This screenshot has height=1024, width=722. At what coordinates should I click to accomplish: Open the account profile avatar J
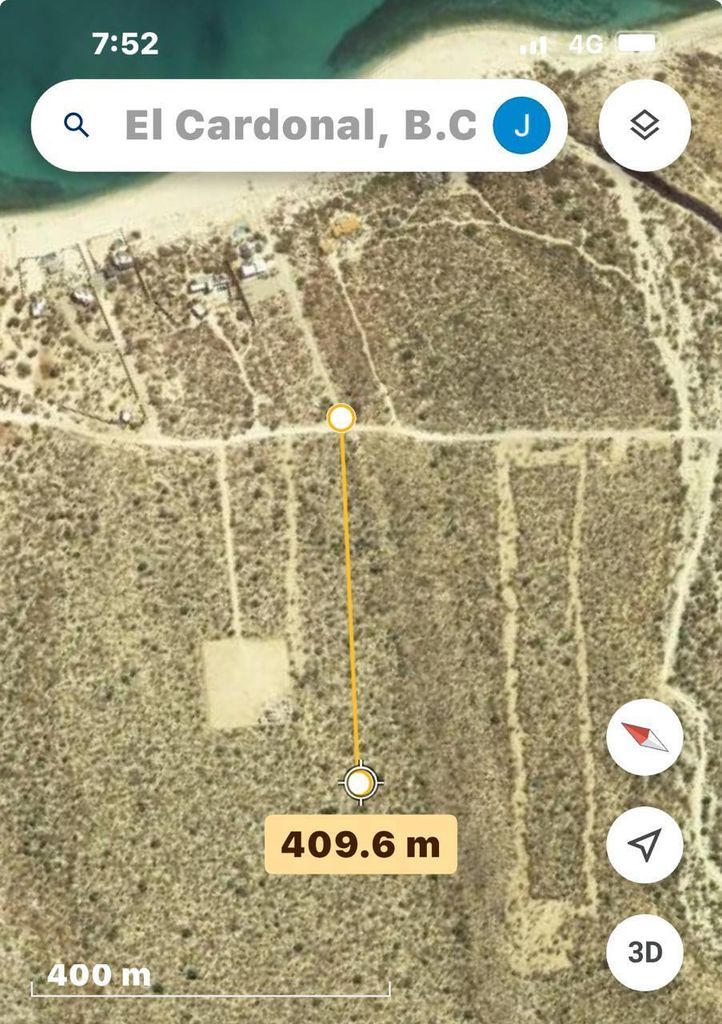point(521,126)
